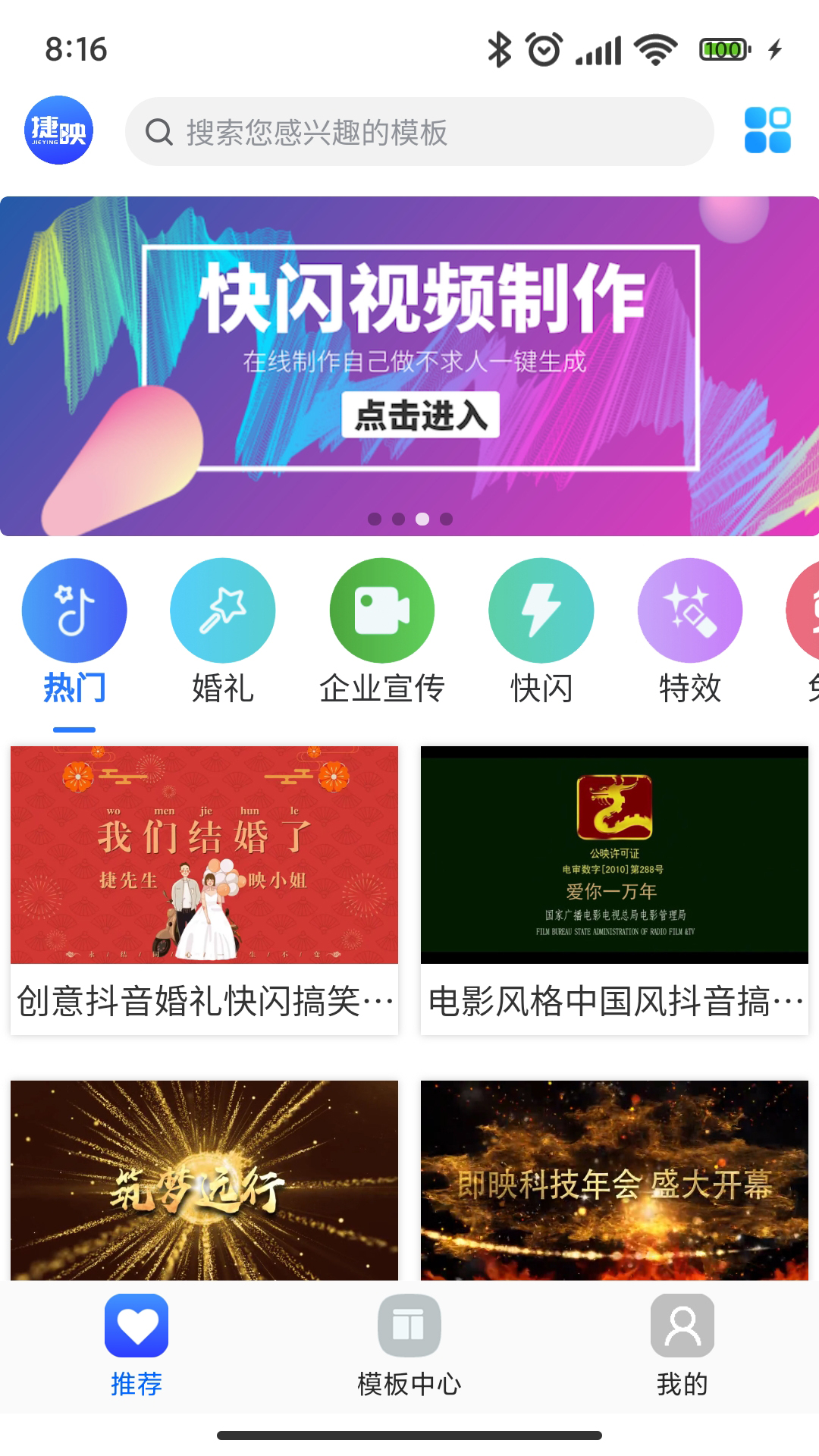Open the 特效 sparkle effects icon
Screen dimensions: 819x1456
(x=689, y=610)
